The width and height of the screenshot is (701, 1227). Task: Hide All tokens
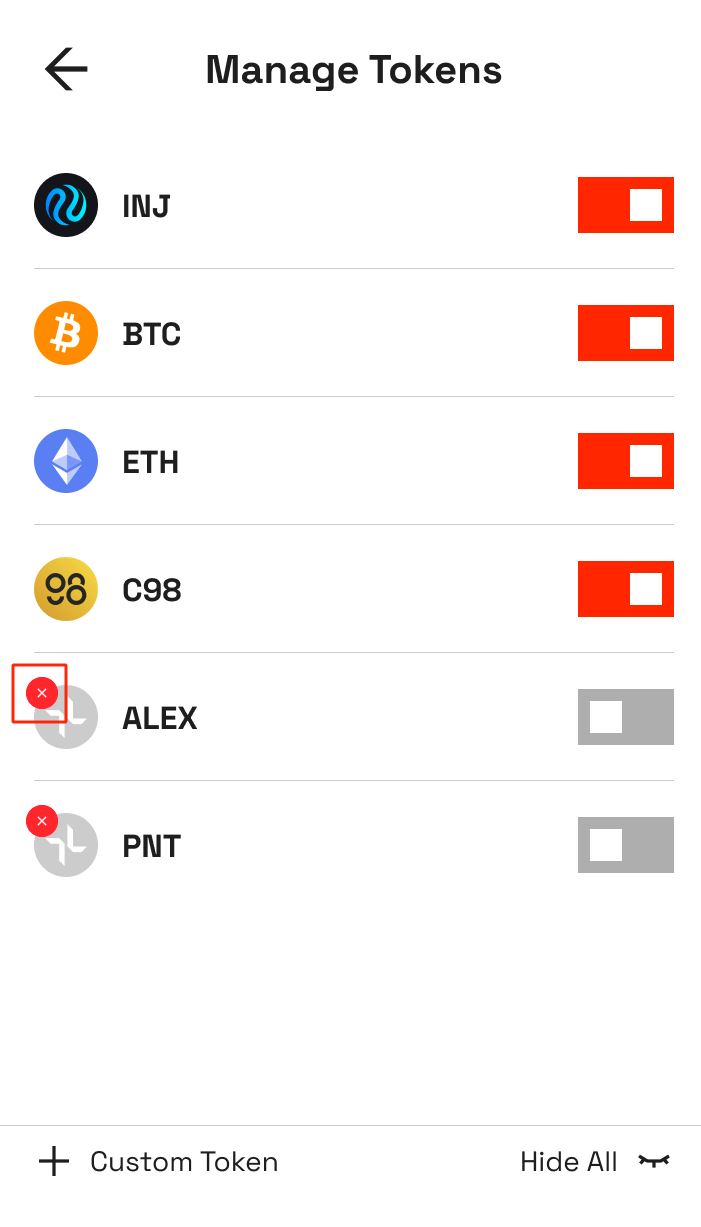[594, 1161]
